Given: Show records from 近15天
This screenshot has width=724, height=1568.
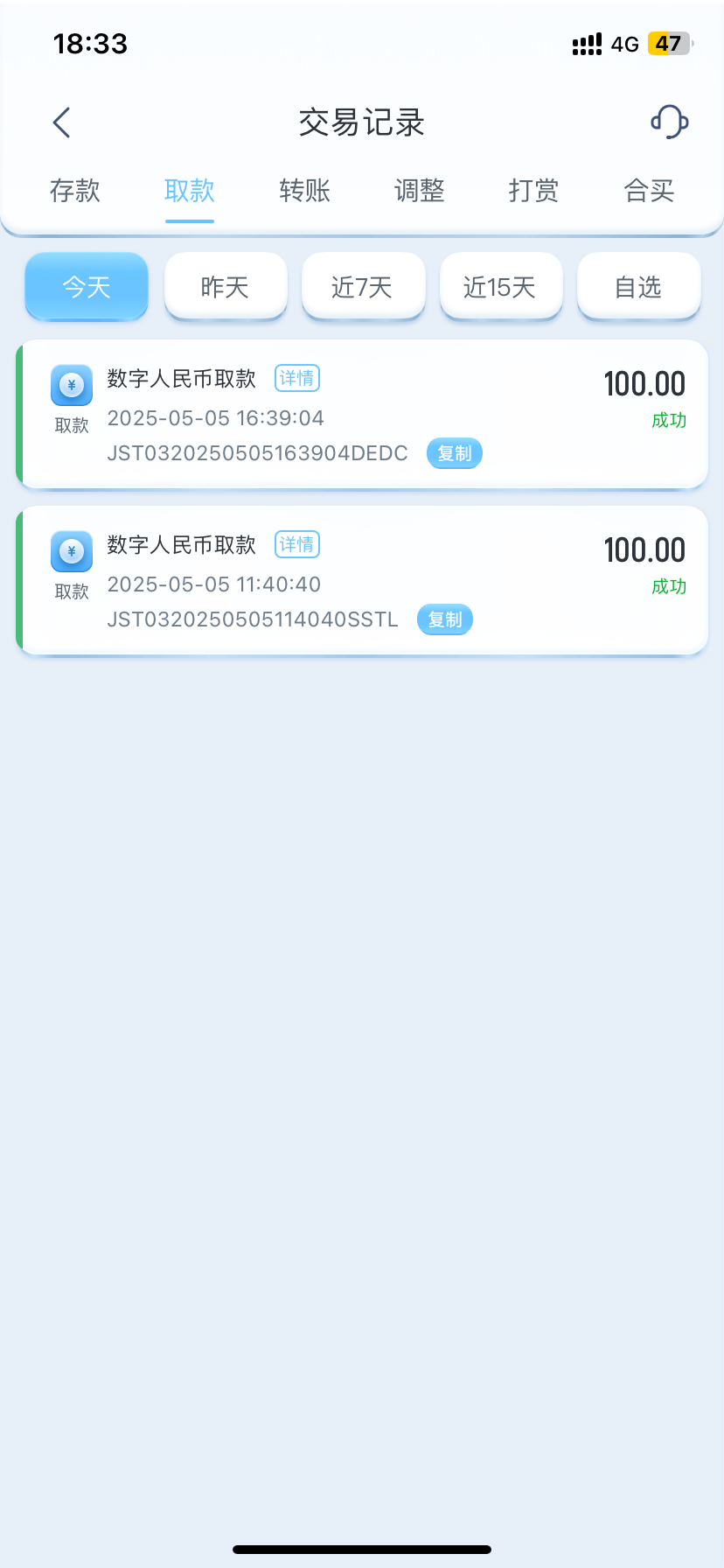Looking at the screenshot, I should tap(500, 286).
